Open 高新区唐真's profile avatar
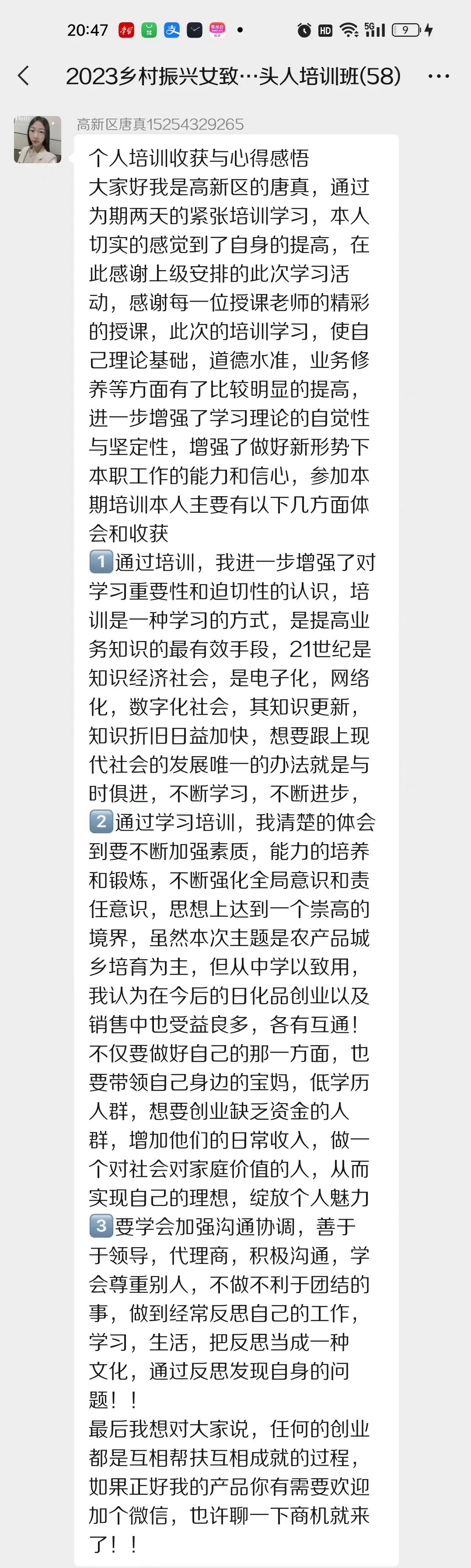The height and width of the screenshot is (1568, 471). point(38,140)
